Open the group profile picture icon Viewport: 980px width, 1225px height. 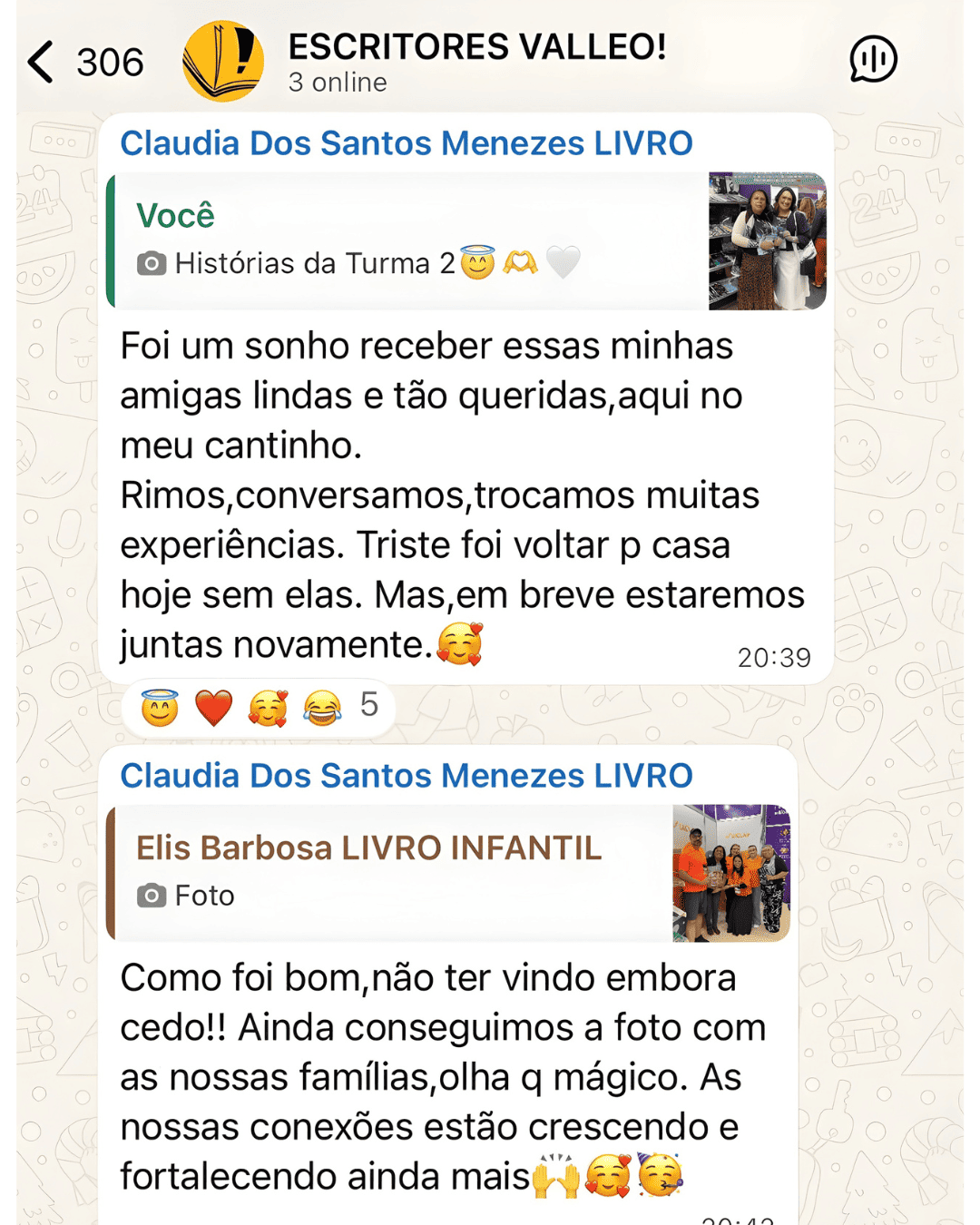click(221, 60)
